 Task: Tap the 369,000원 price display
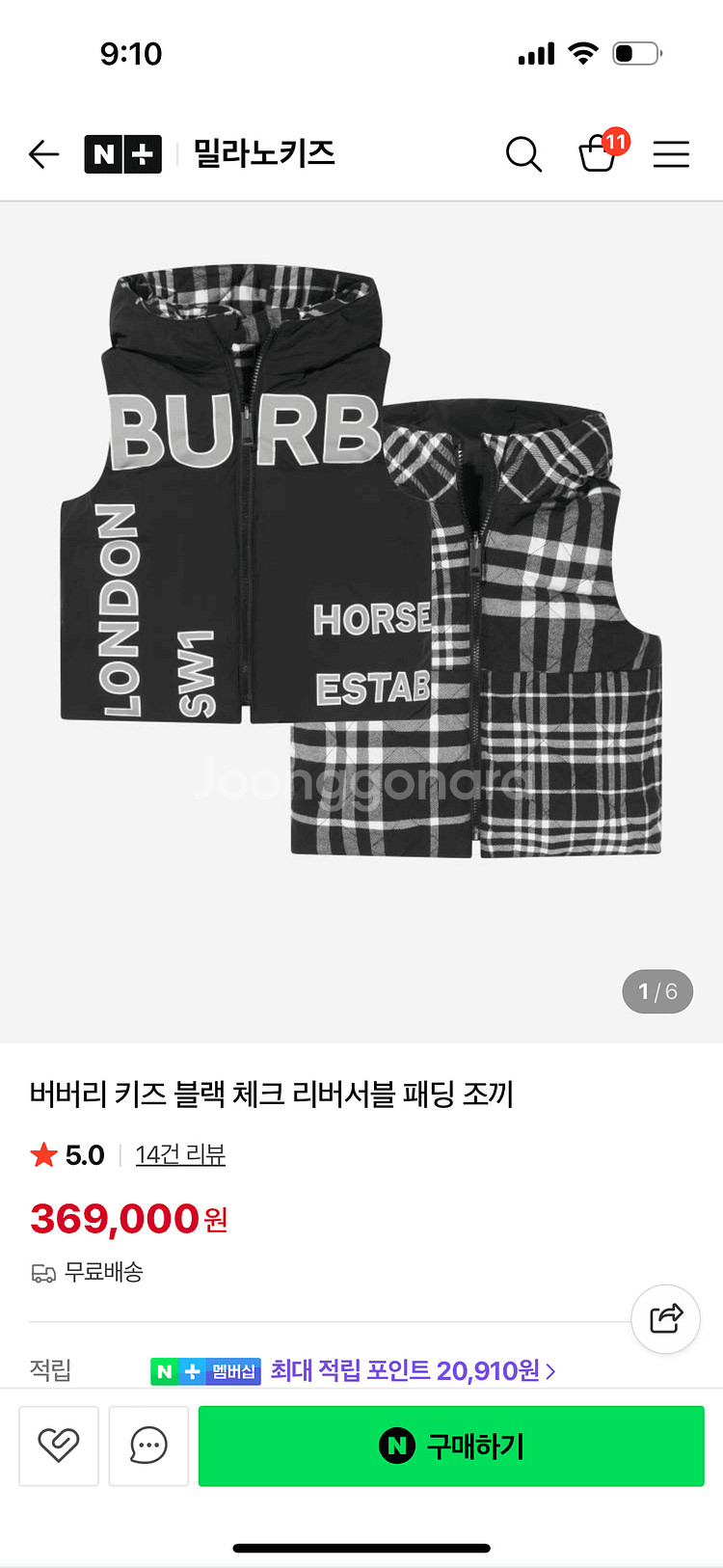pyautogui.click(x=128, y=1219)
